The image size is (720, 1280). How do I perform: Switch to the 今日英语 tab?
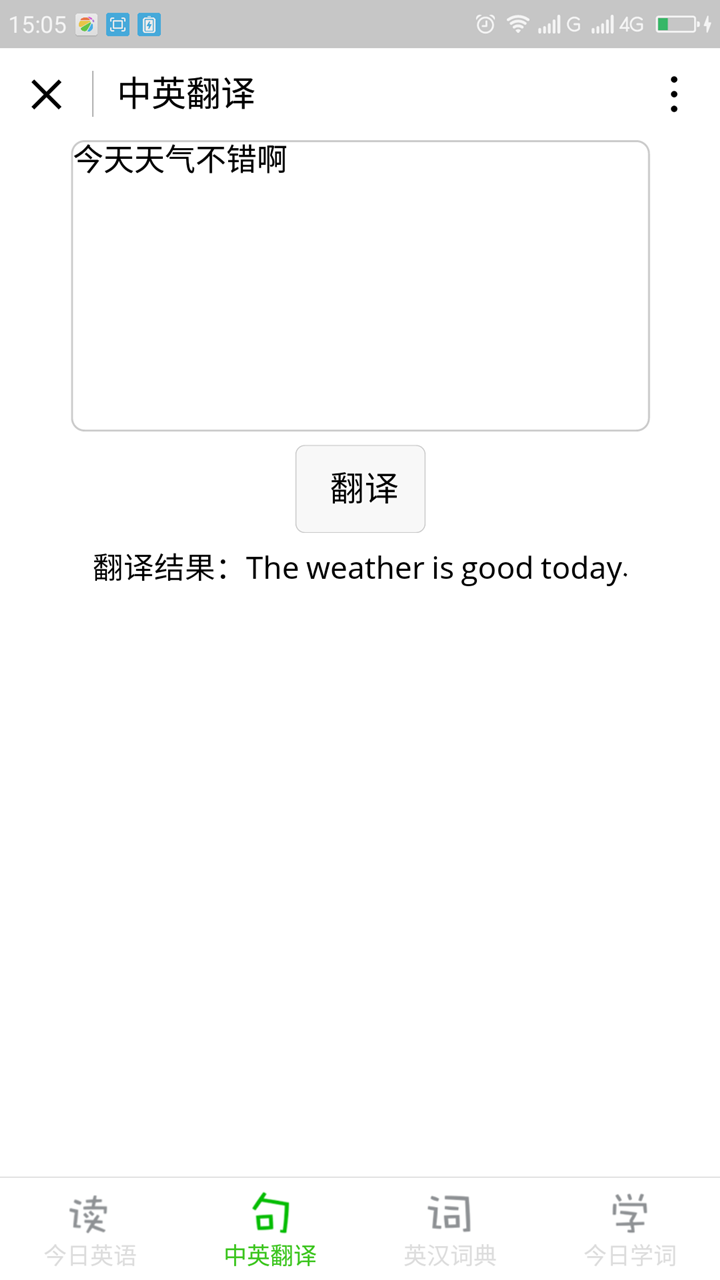coord(90,1230)
